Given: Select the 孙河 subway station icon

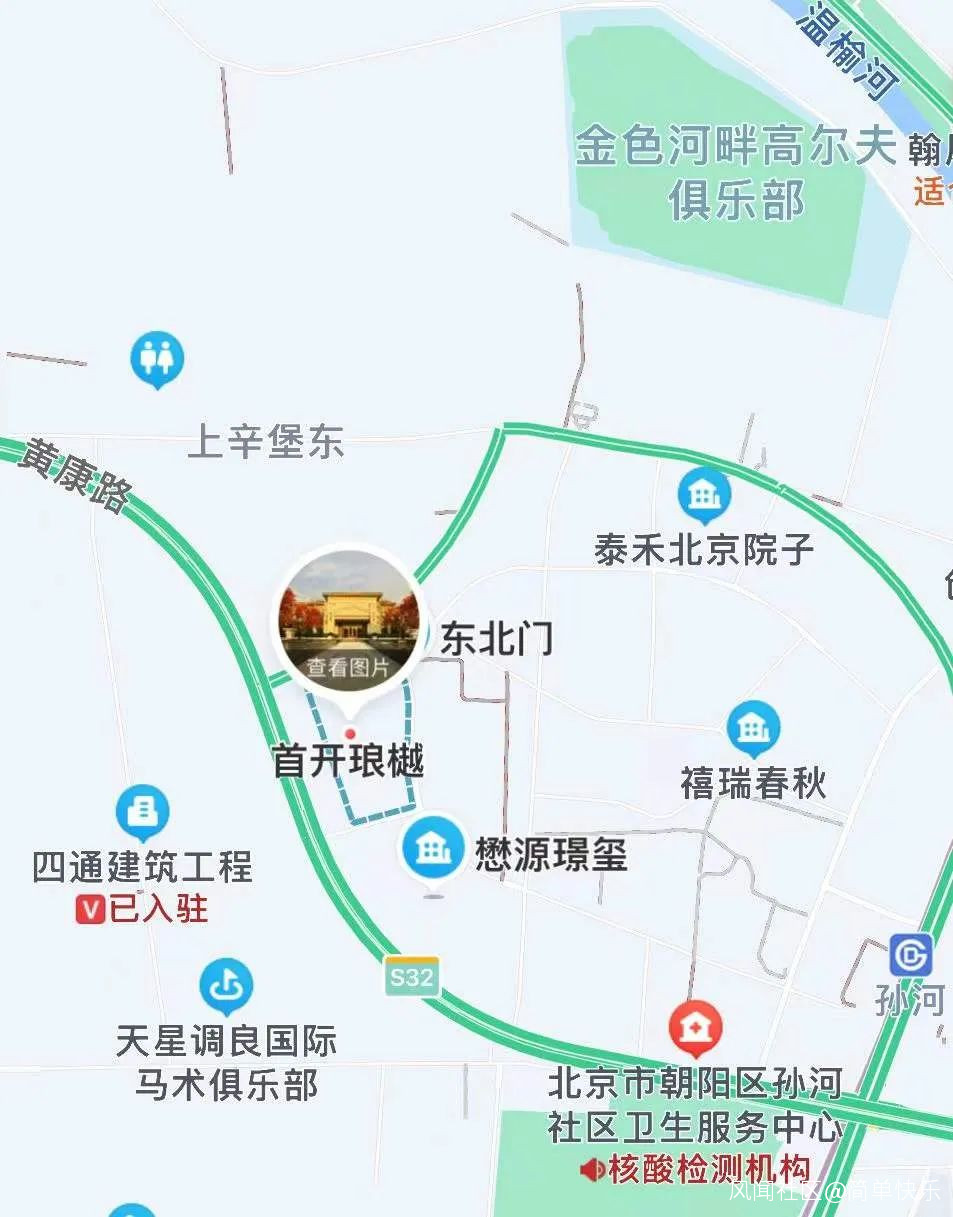Looking at the screenshot, I should coord(911,954).
